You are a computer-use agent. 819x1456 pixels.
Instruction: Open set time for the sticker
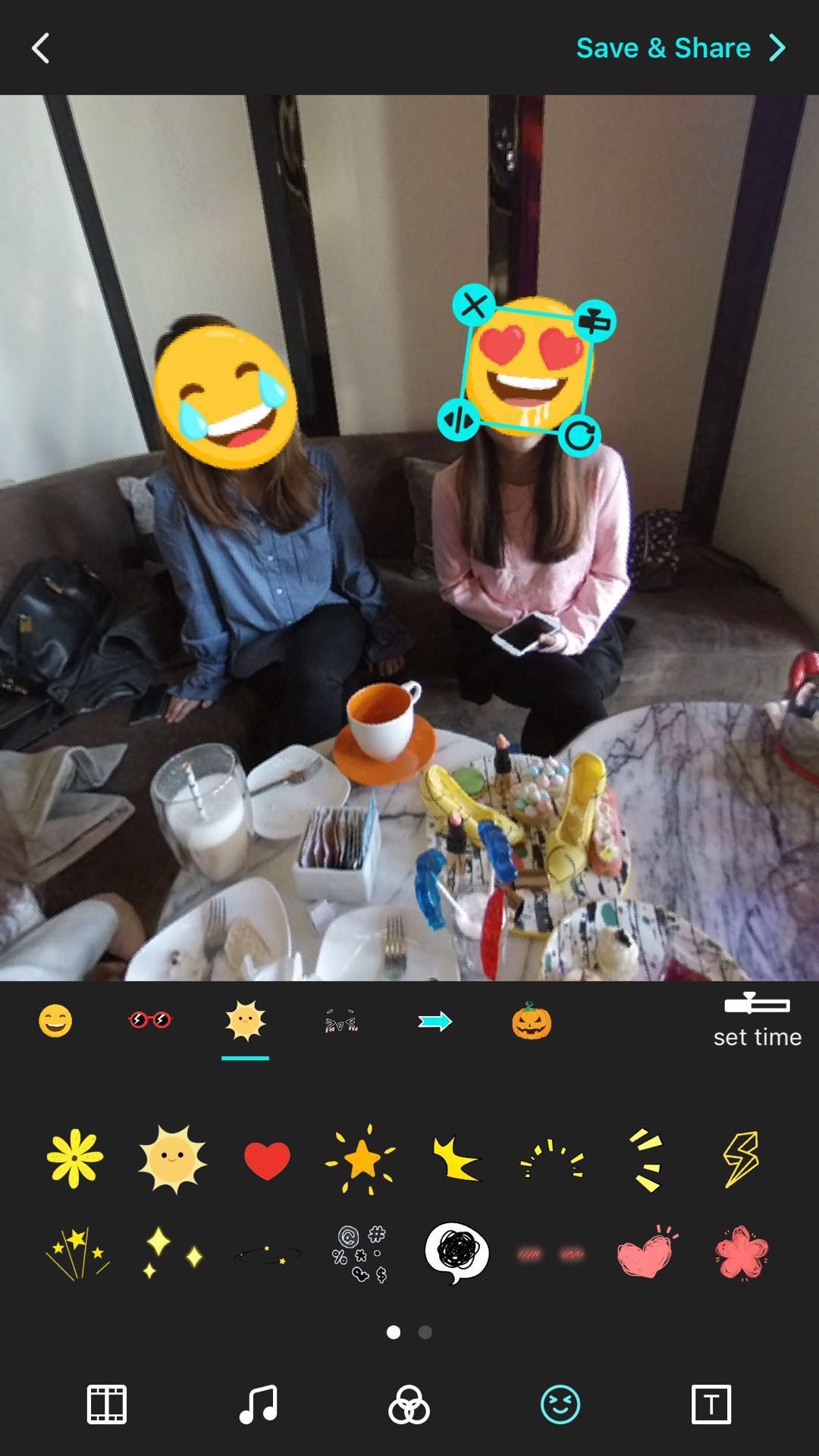[x=757, y=1021]
